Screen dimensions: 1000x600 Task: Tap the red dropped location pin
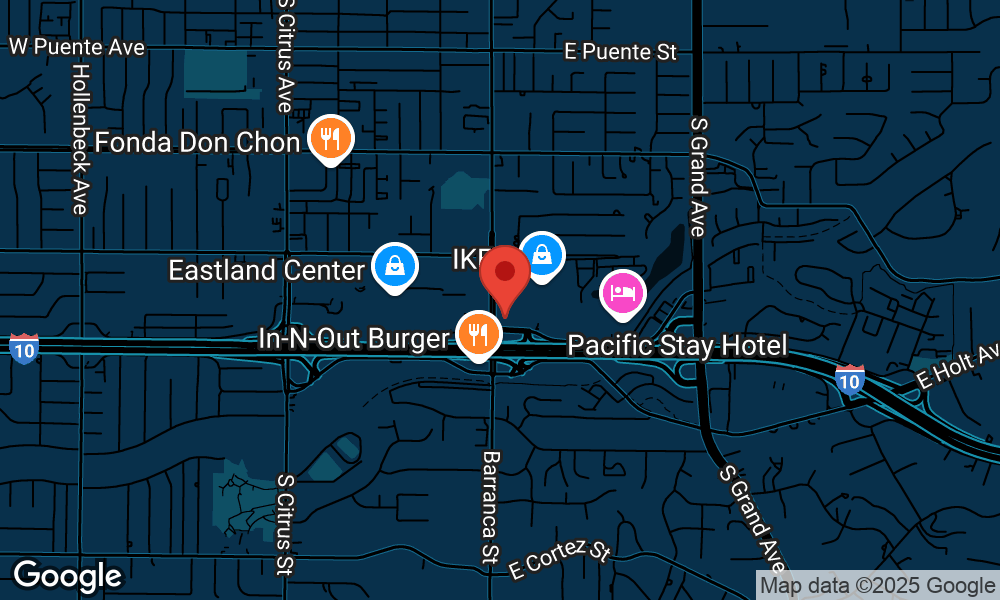pyautogui.click(x=505, y=275)
